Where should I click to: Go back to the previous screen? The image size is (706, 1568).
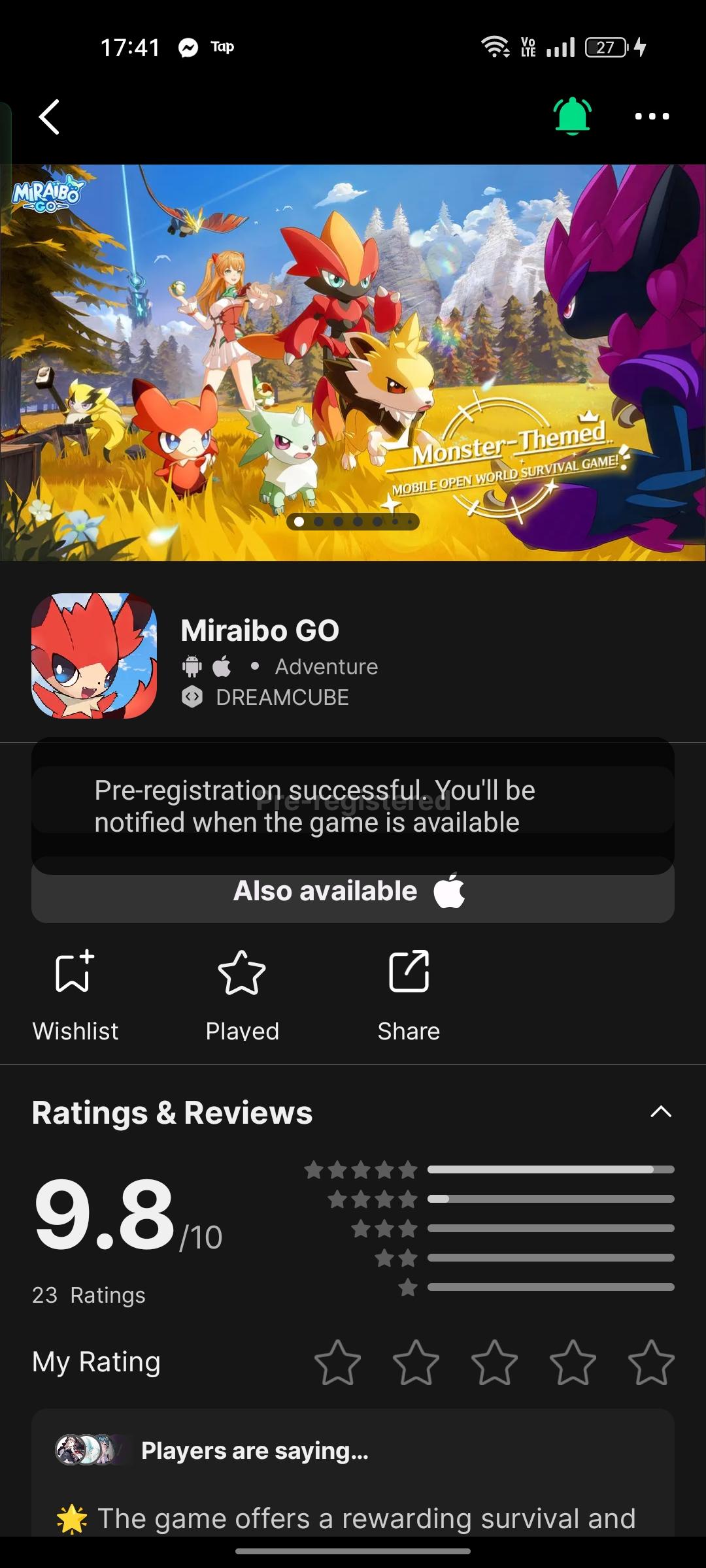pyautogui.click(x=50, y=117)
